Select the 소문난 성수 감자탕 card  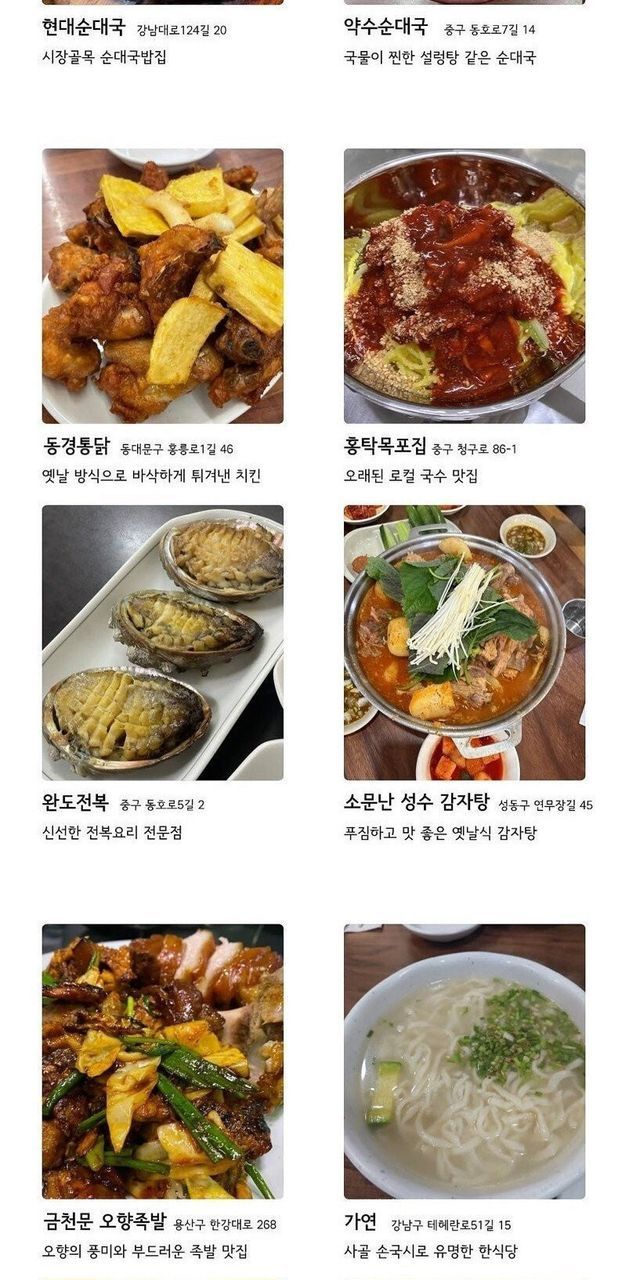point(464,642)
